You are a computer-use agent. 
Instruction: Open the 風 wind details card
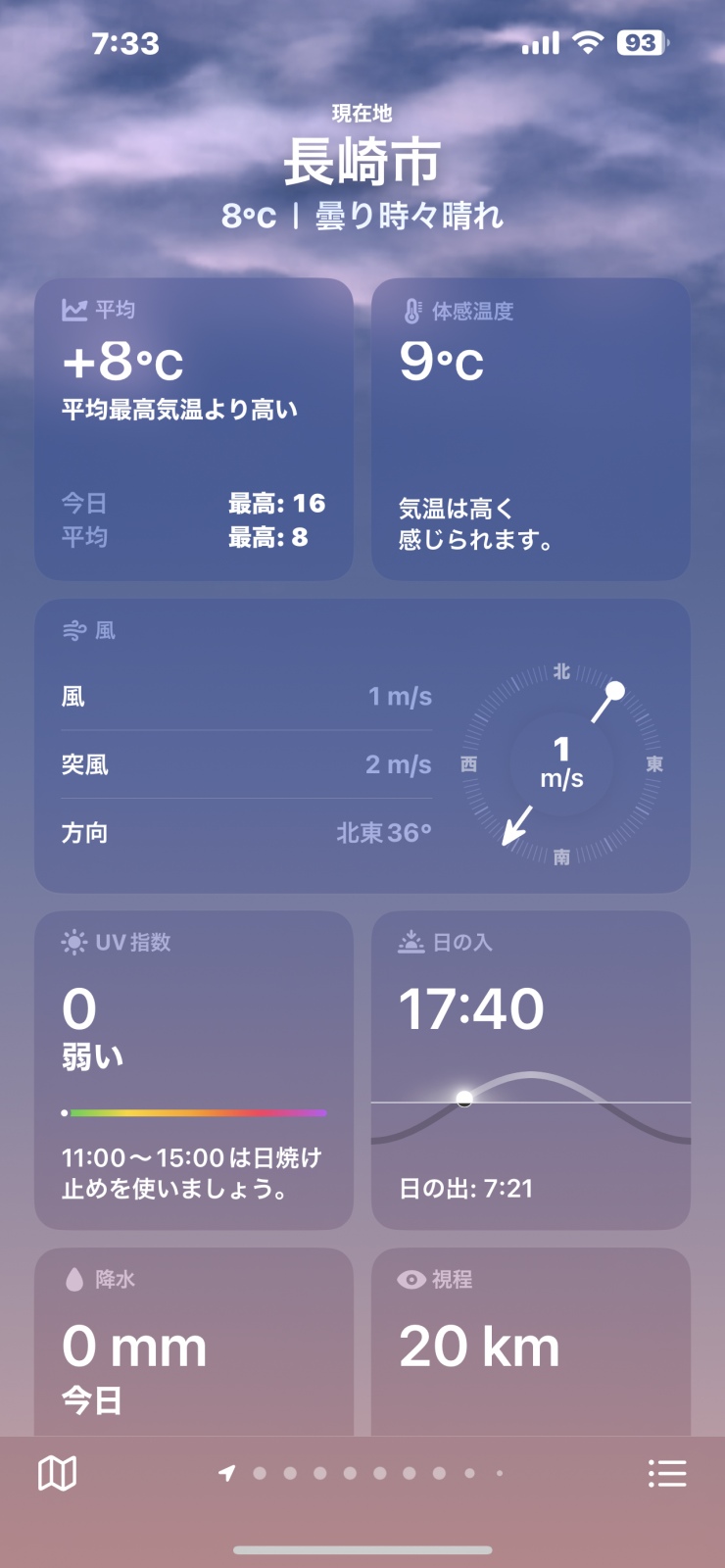tap(362, 746)
